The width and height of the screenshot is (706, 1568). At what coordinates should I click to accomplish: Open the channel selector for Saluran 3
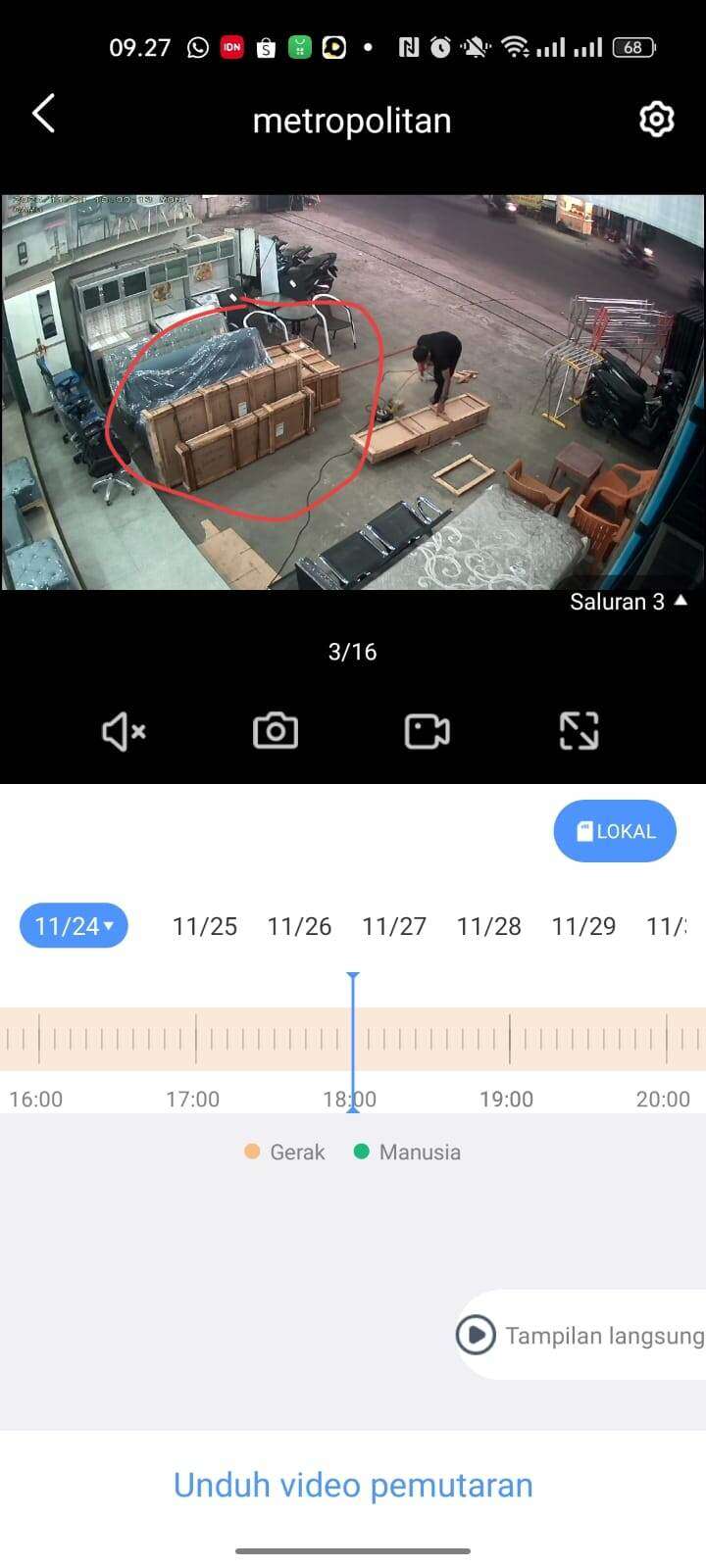pos(626,602)
